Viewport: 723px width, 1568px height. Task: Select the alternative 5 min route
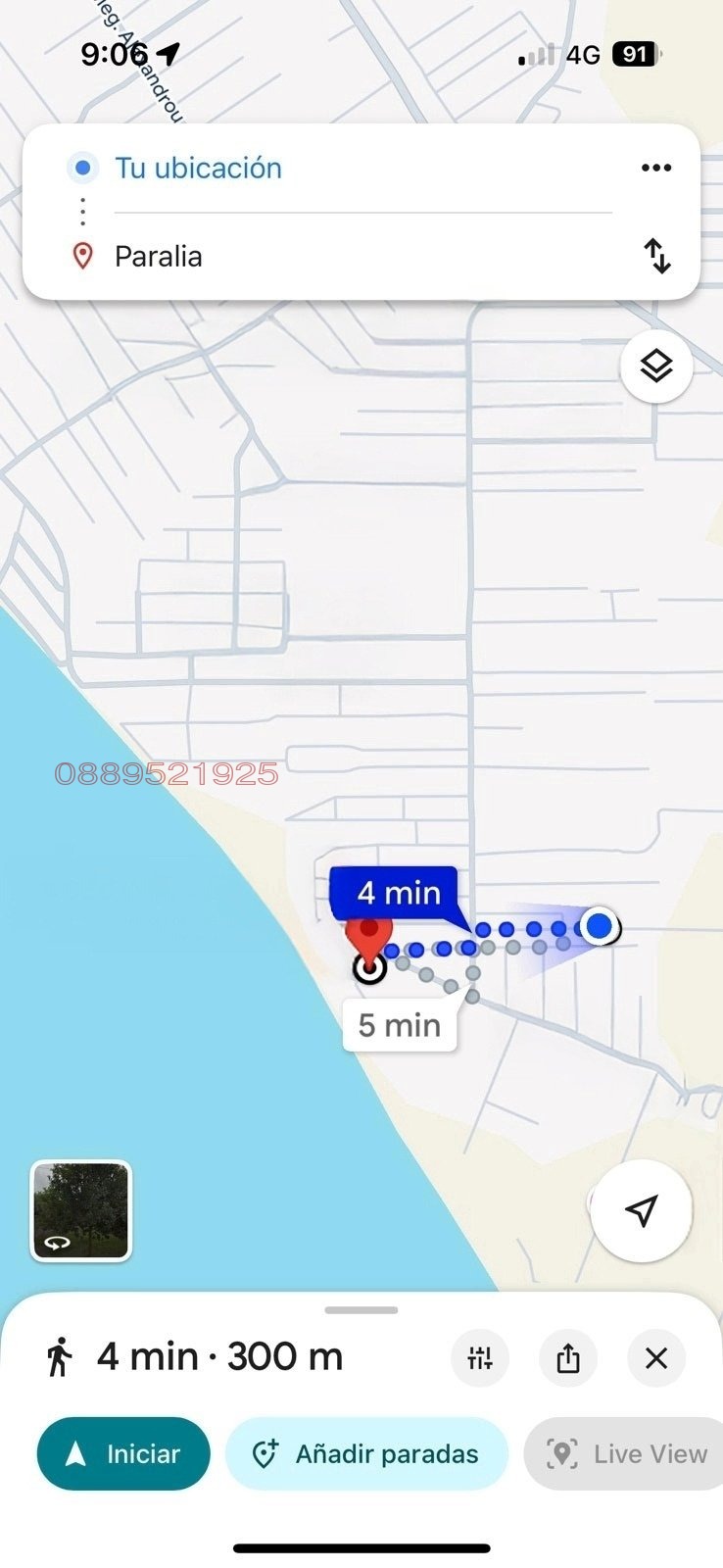point(399,1026)
